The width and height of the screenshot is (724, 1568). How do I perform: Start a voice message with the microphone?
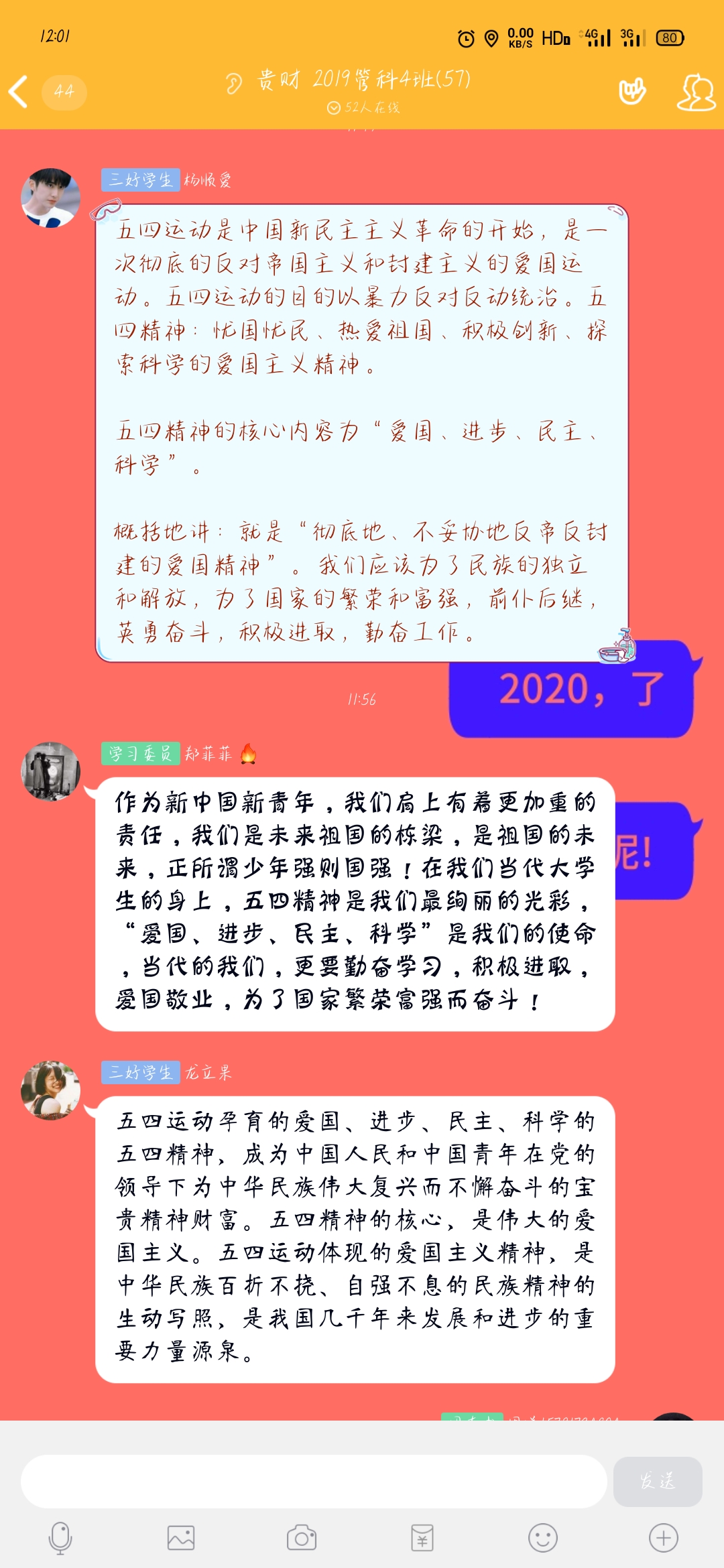pyautogui.click(x=60, y=1538)
